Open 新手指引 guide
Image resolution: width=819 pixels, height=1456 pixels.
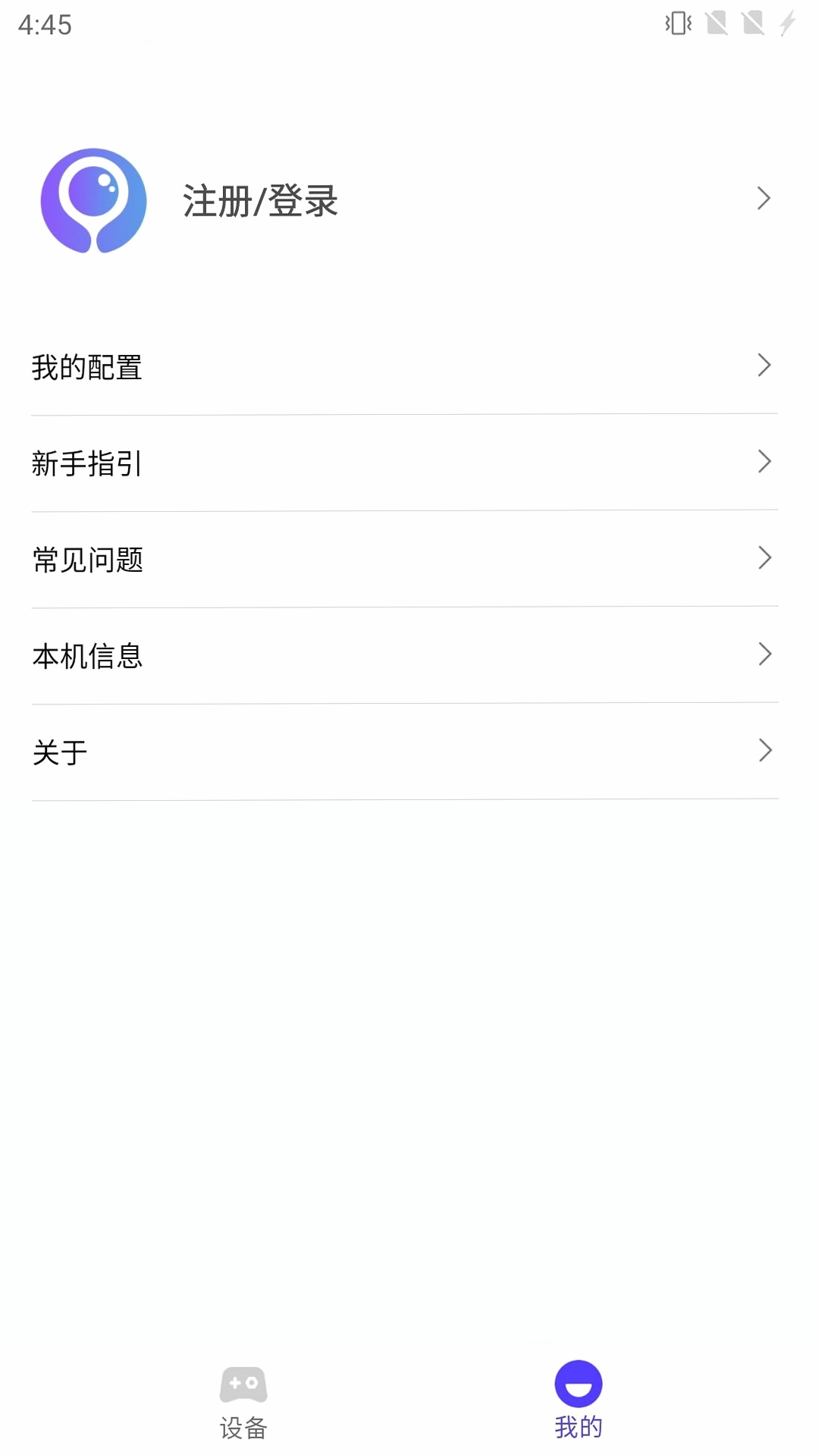404,463
